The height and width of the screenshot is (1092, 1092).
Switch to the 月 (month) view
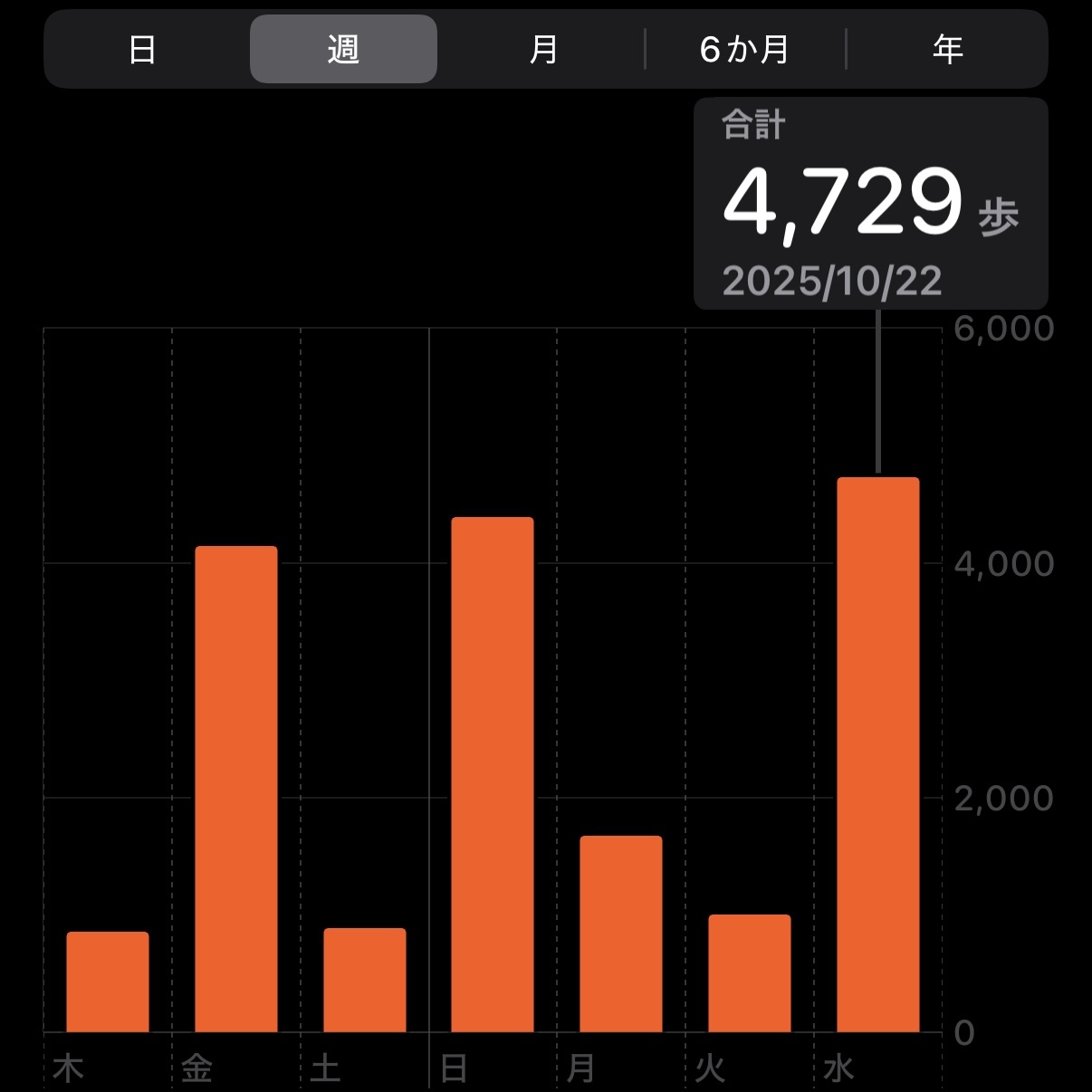[543, 49]
